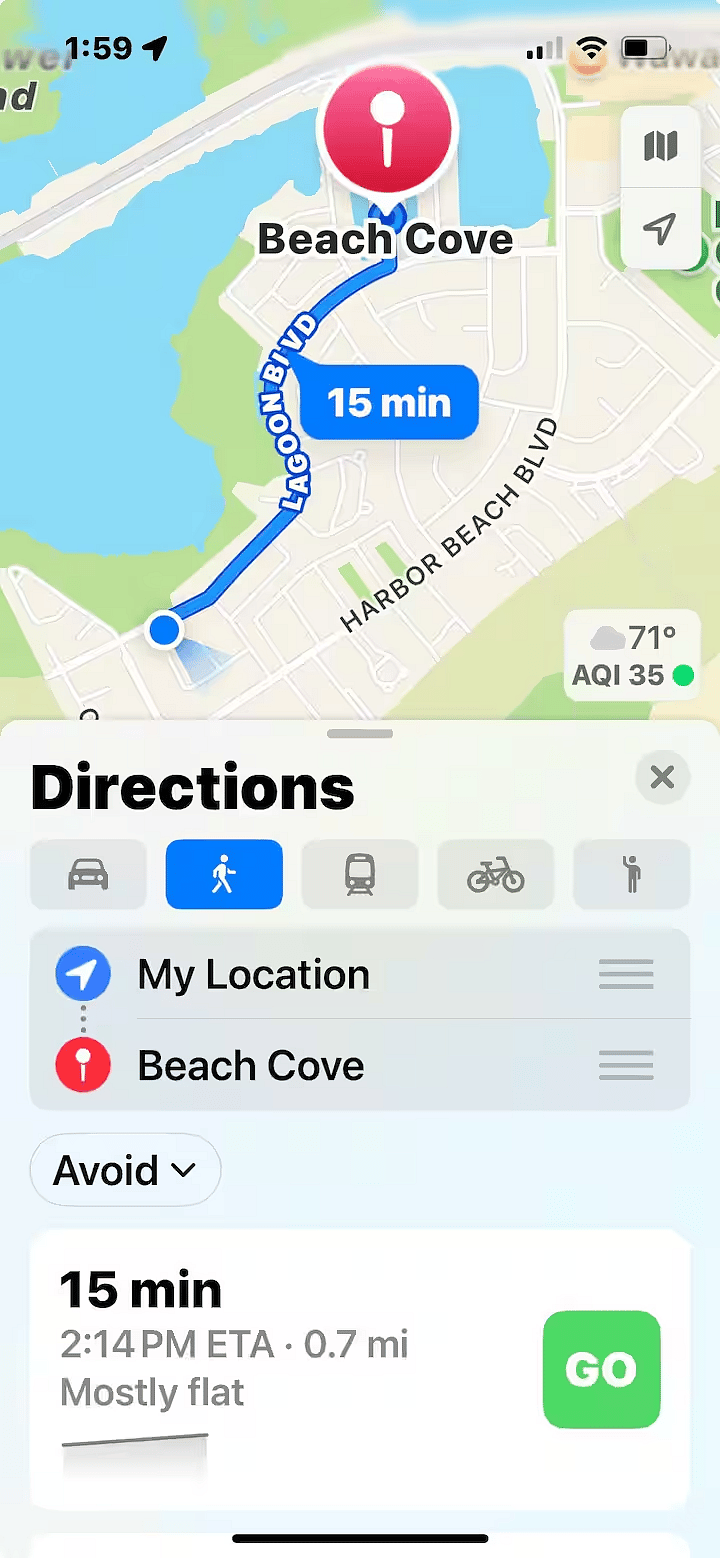
Task: Recenter map on current location arrow
Action: click(659, 228)
